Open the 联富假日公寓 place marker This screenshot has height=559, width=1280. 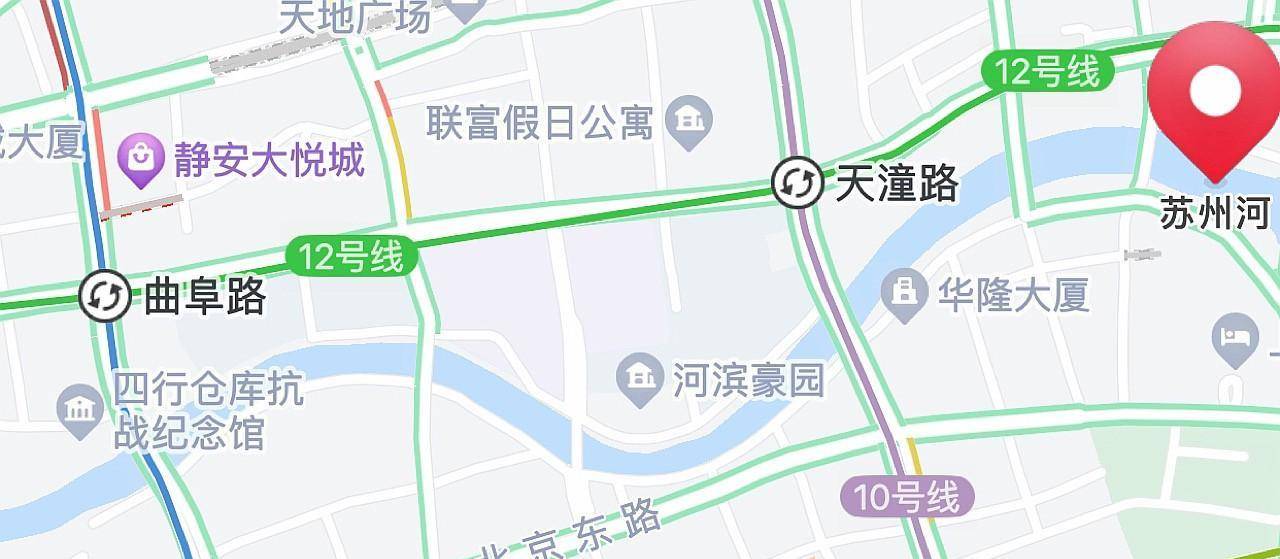click(689, 121)
